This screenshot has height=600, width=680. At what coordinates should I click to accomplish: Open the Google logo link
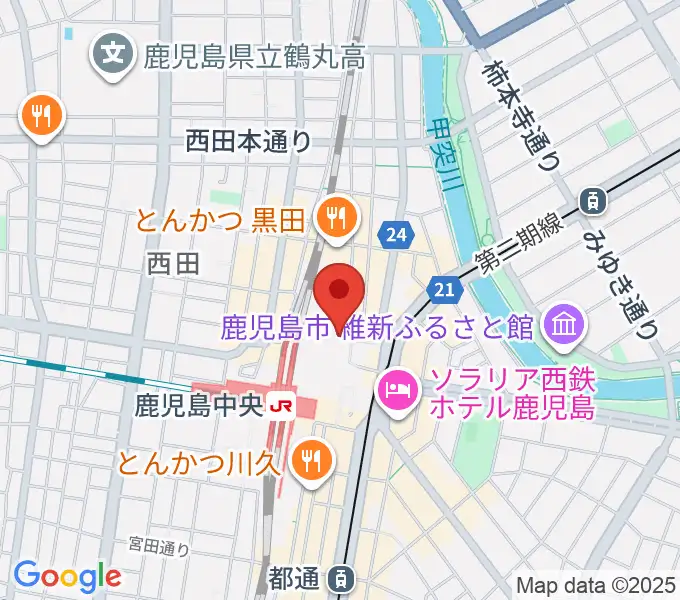click(67, 576)
